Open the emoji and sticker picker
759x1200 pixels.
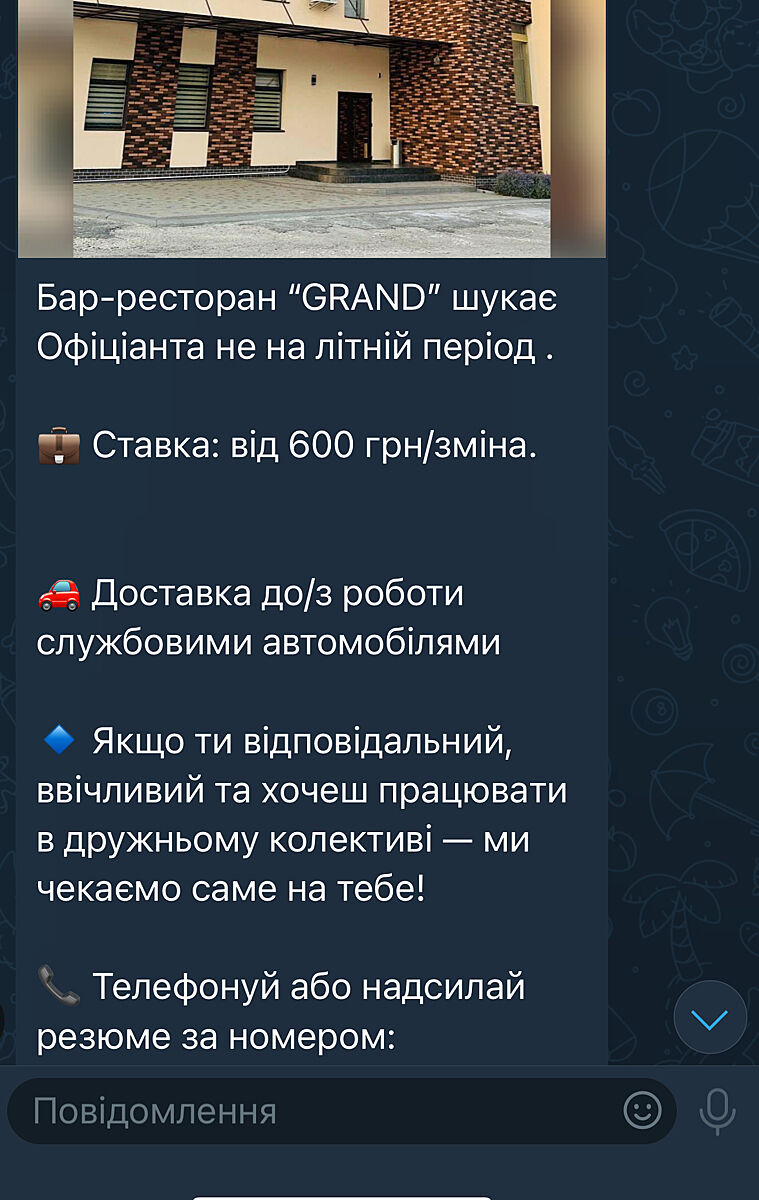coord(643,1110)
